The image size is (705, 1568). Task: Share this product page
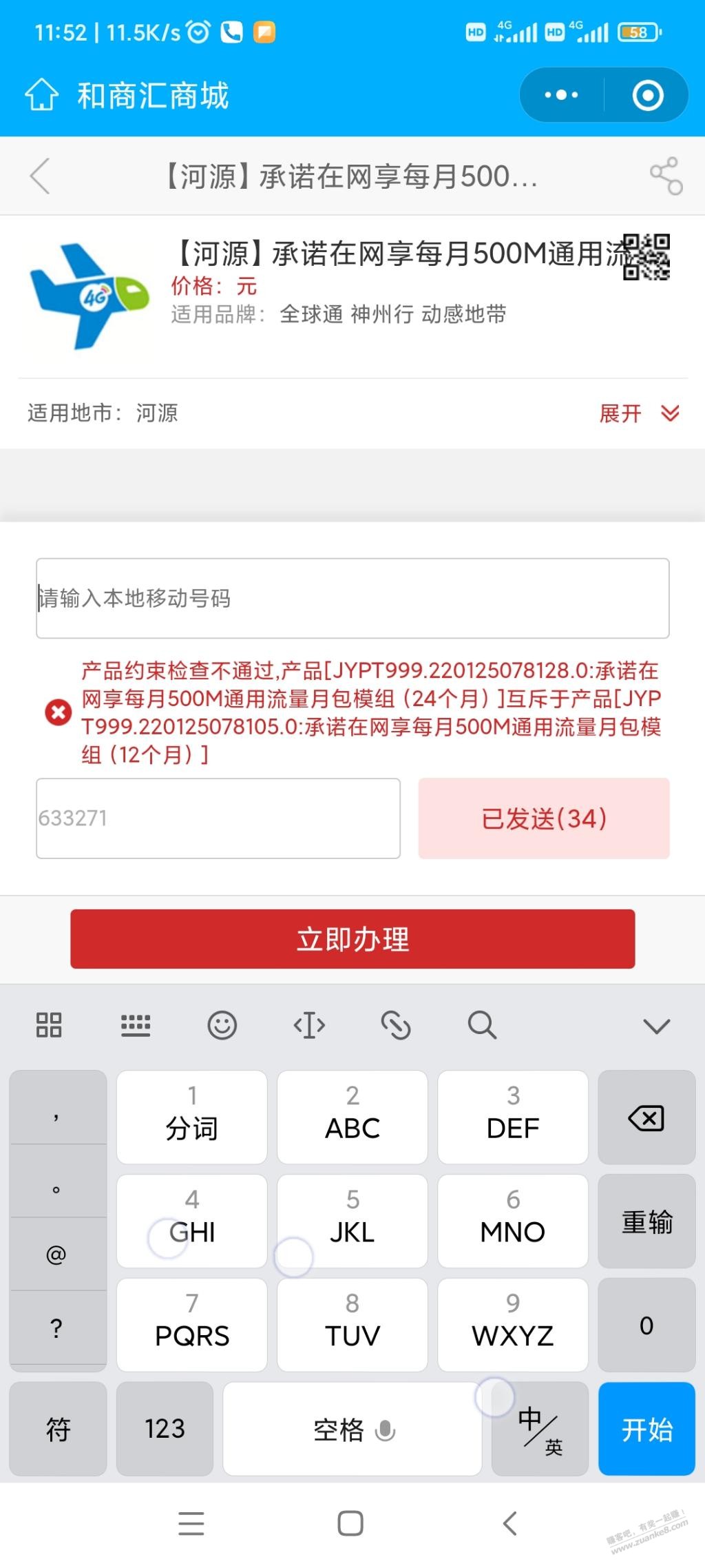click(x=666, y=176)
